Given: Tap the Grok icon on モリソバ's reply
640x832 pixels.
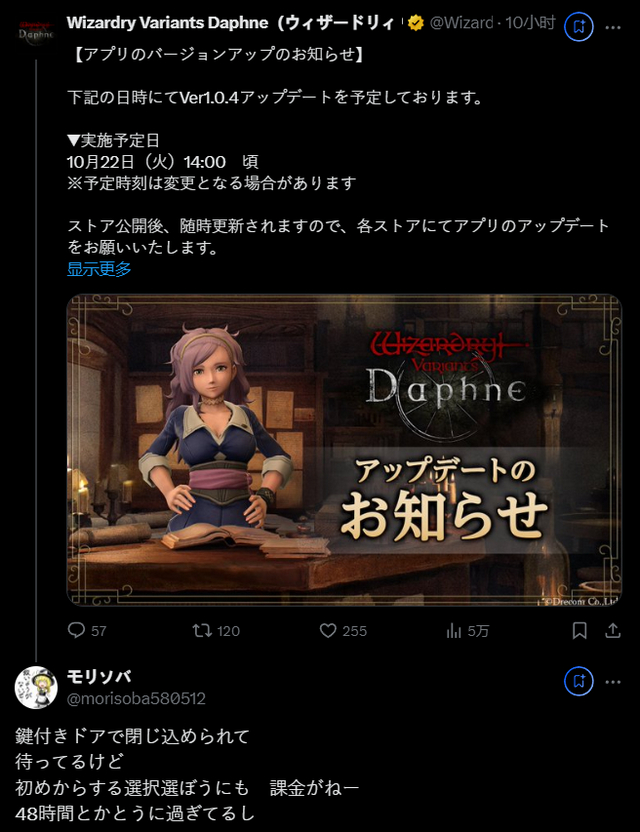Looking at the screenshot, I should pos(579,682).
